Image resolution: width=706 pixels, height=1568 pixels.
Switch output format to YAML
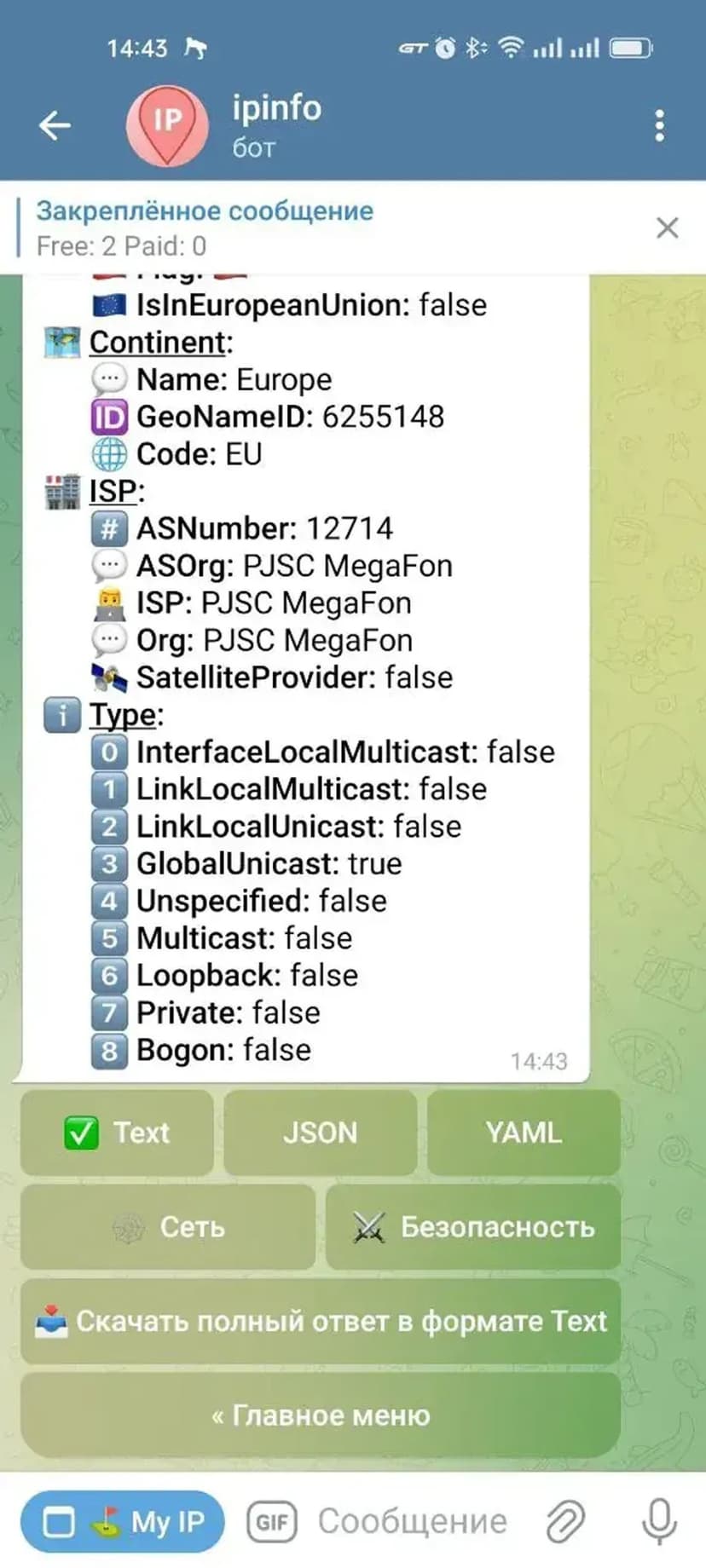click(x=523, y=1133)
